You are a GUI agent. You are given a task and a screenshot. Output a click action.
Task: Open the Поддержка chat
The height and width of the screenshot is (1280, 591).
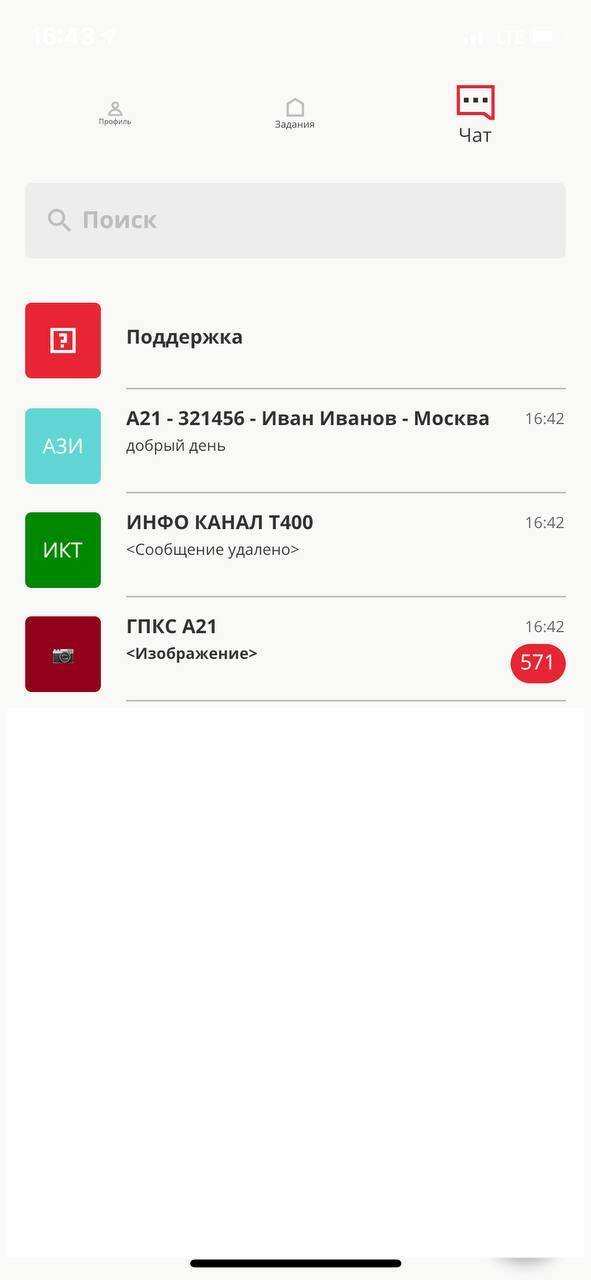pyautogui.click(x=295, y=340)
